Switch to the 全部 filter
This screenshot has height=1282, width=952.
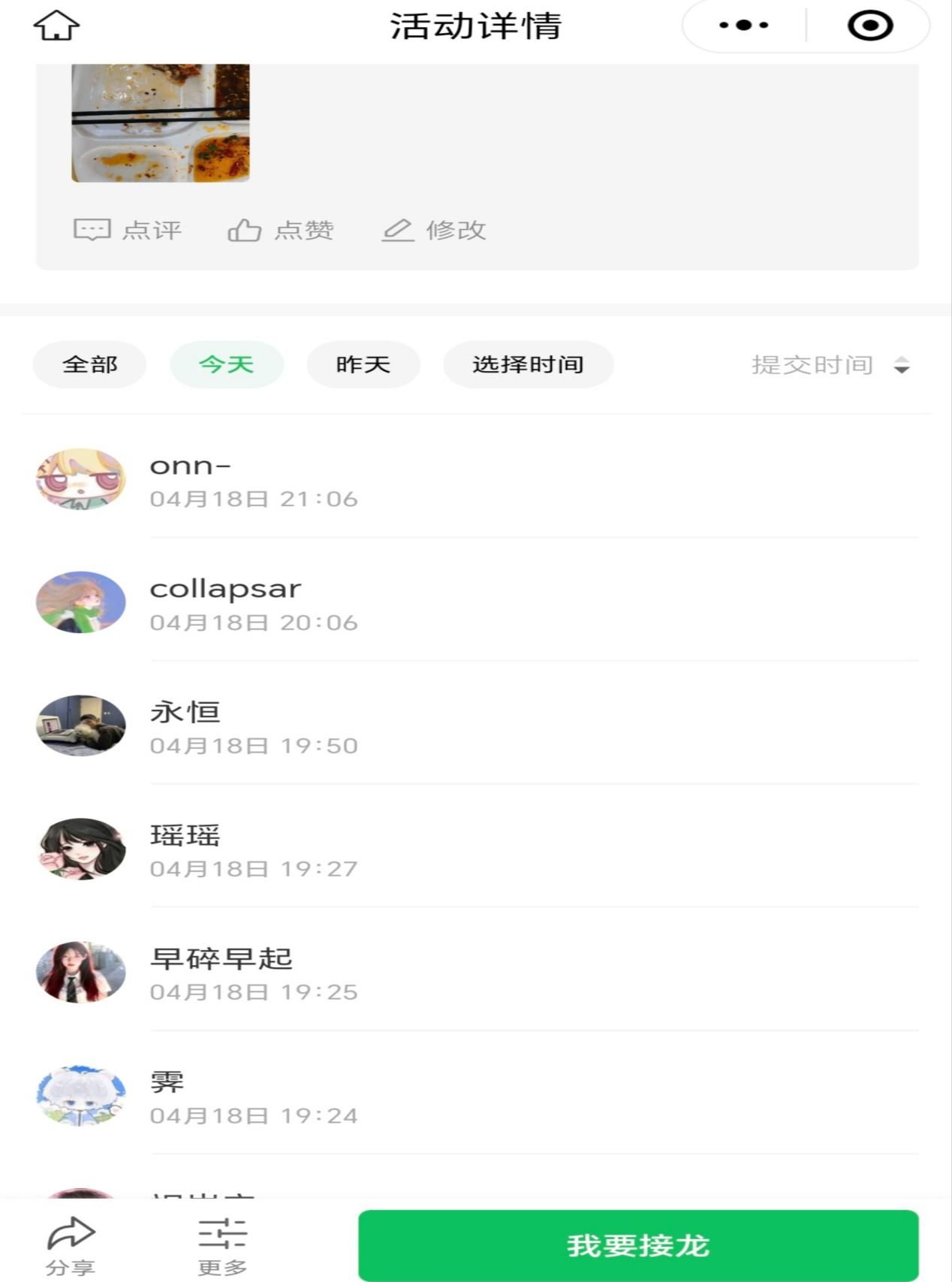tap(89, 365)
